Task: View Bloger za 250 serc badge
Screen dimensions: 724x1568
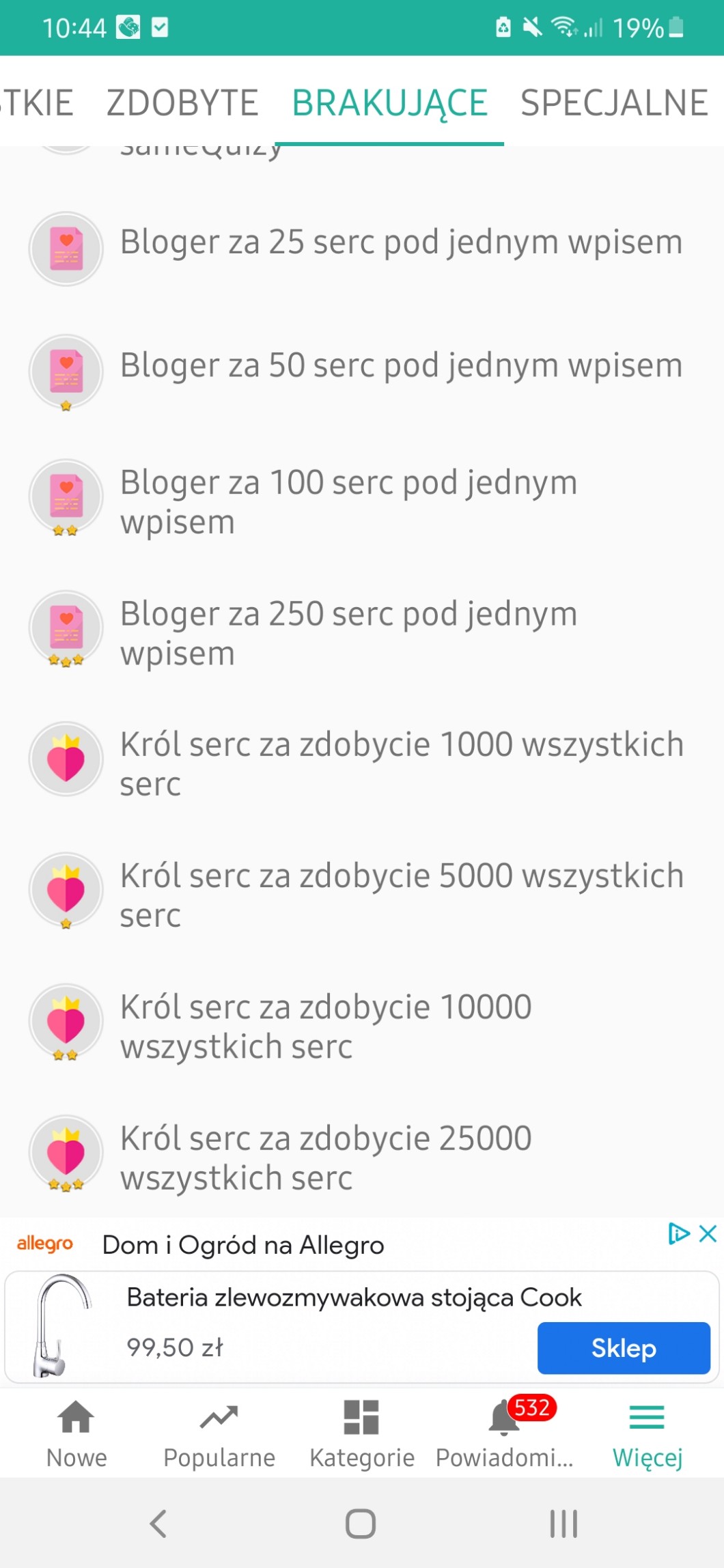Action: coord(348,632)
